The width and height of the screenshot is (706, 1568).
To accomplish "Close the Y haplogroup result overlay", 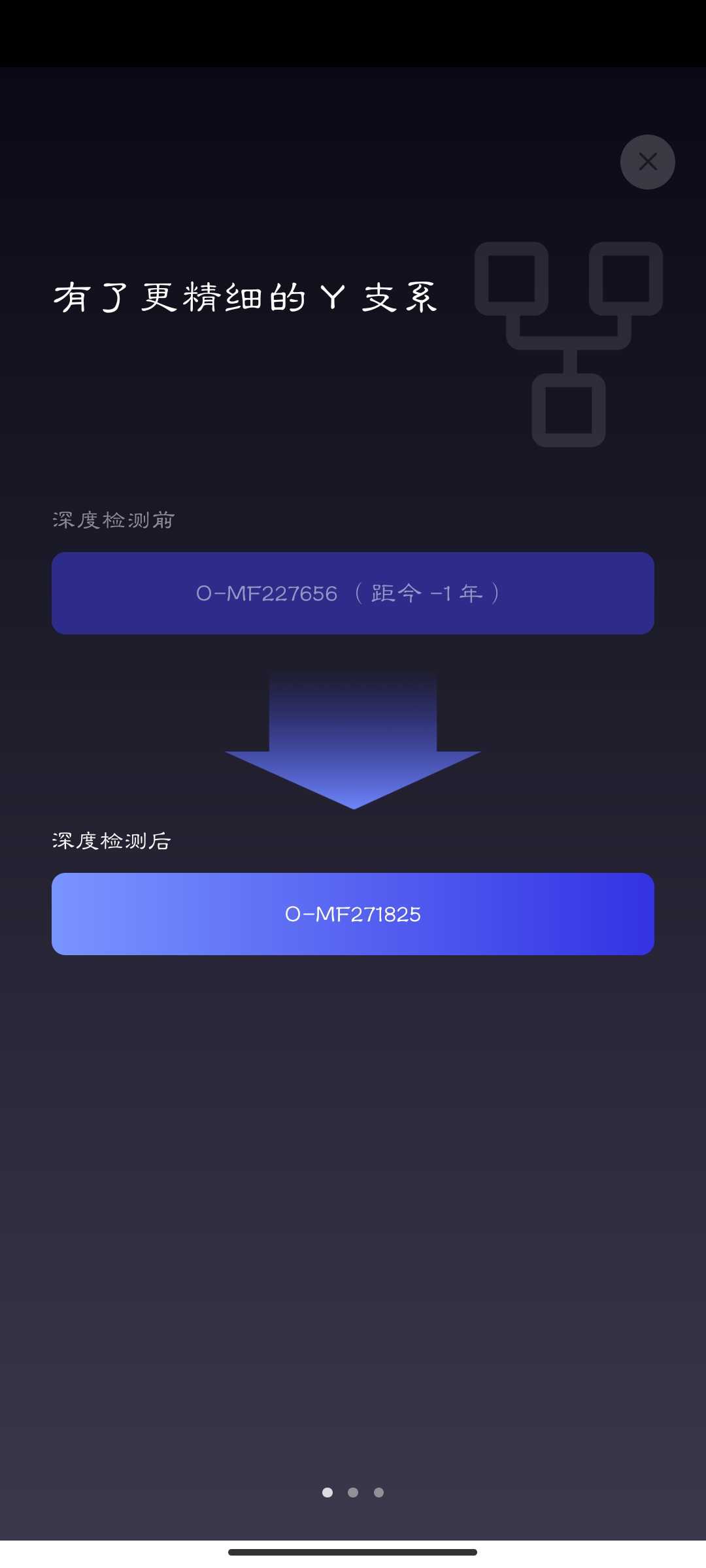I will tap(647, 162).
